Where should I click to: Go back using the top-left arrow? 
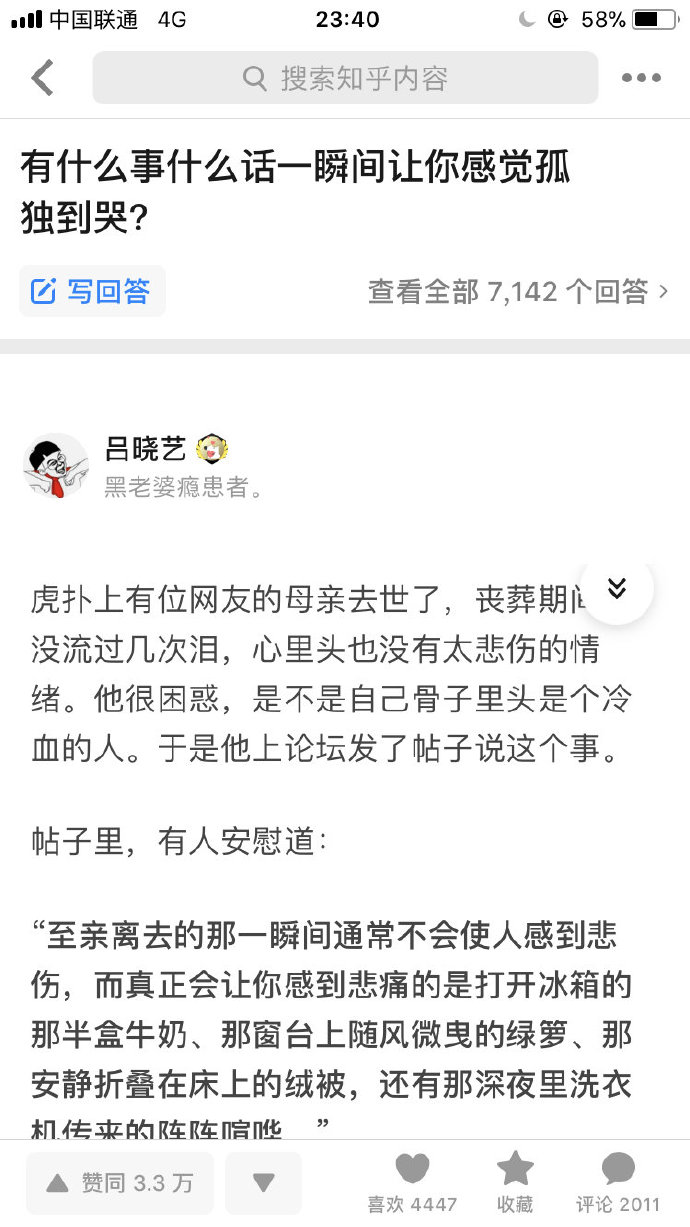click(x=42, y=78)
